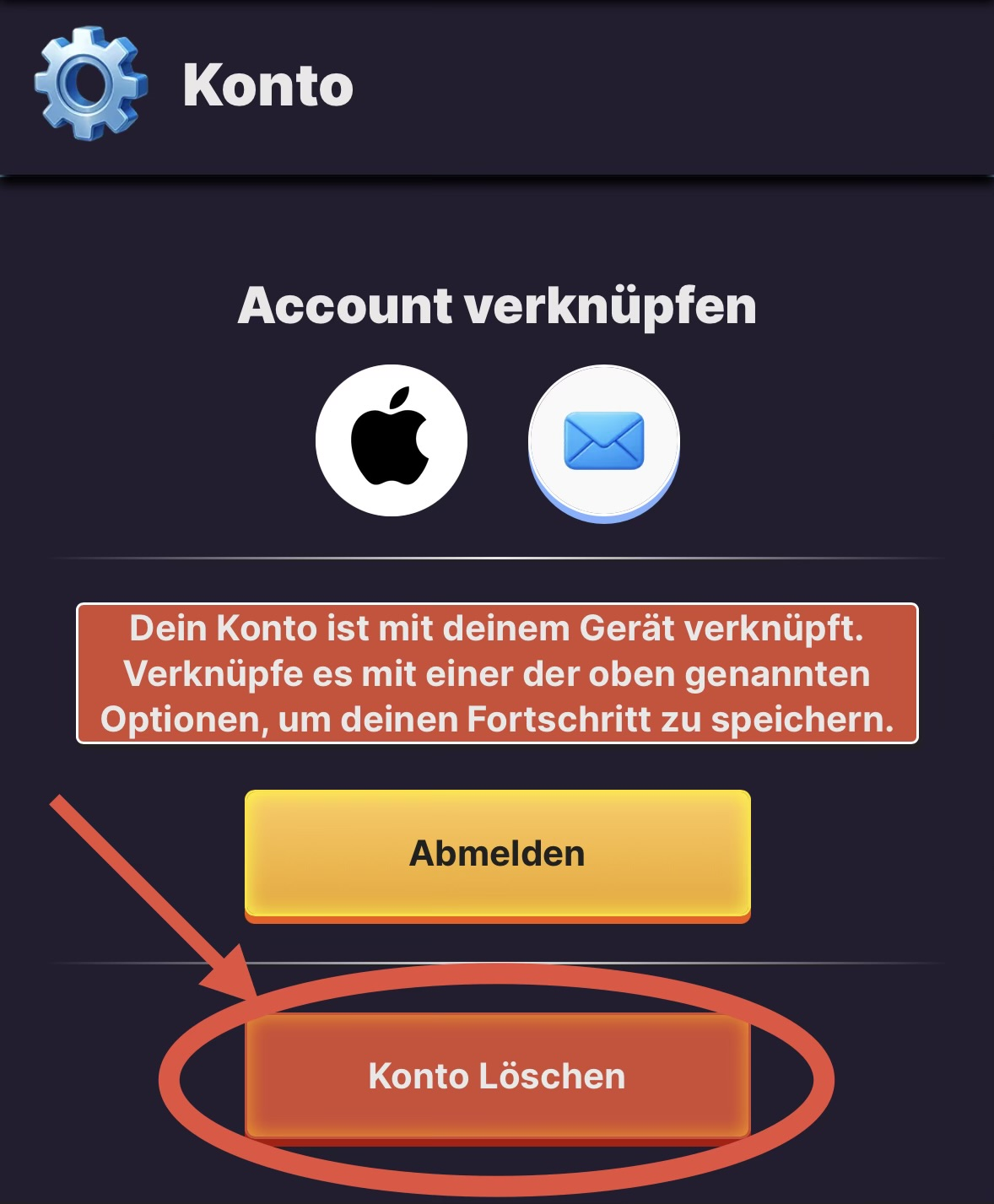Link the account with Apple
994x1204 pixels.
point(392,440)
